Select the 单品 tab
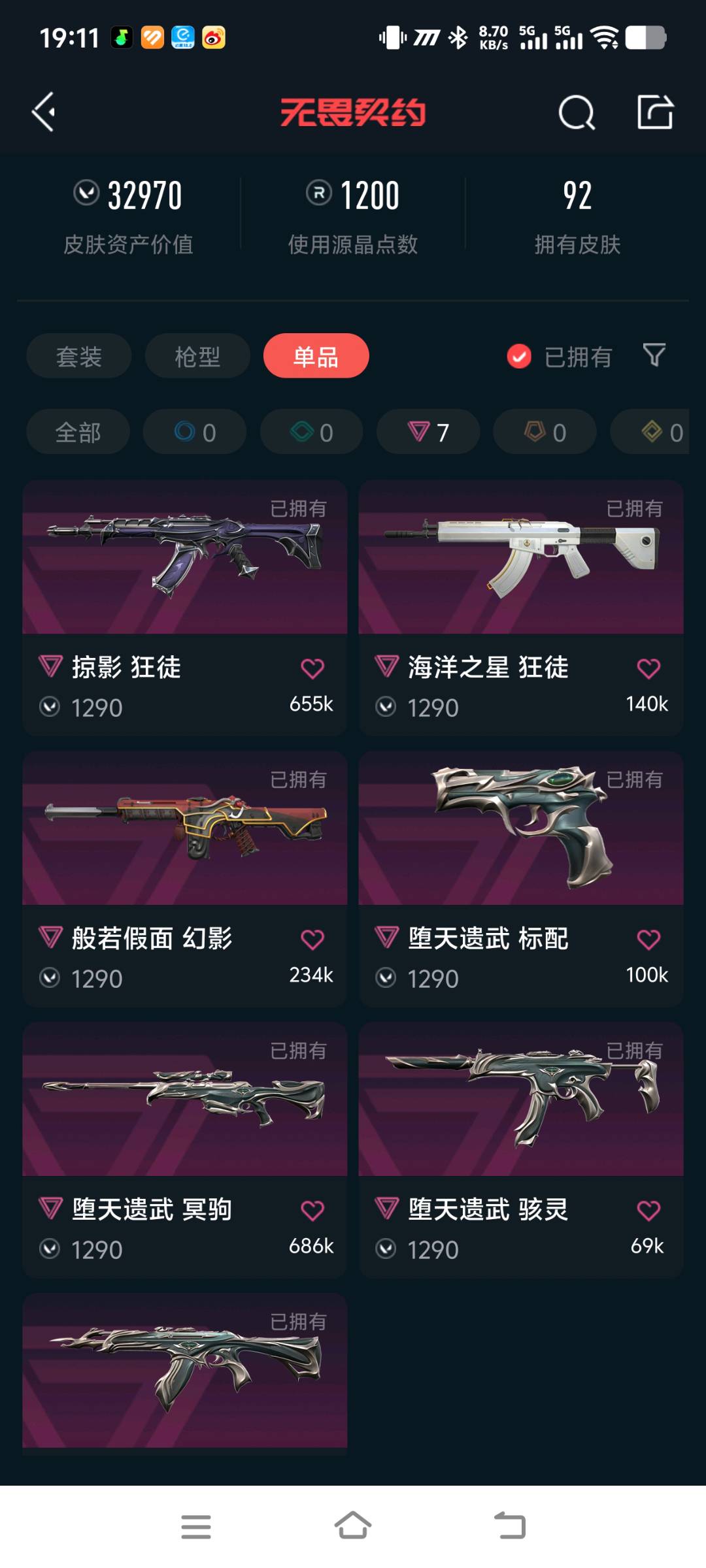 (x=316, y=356)
